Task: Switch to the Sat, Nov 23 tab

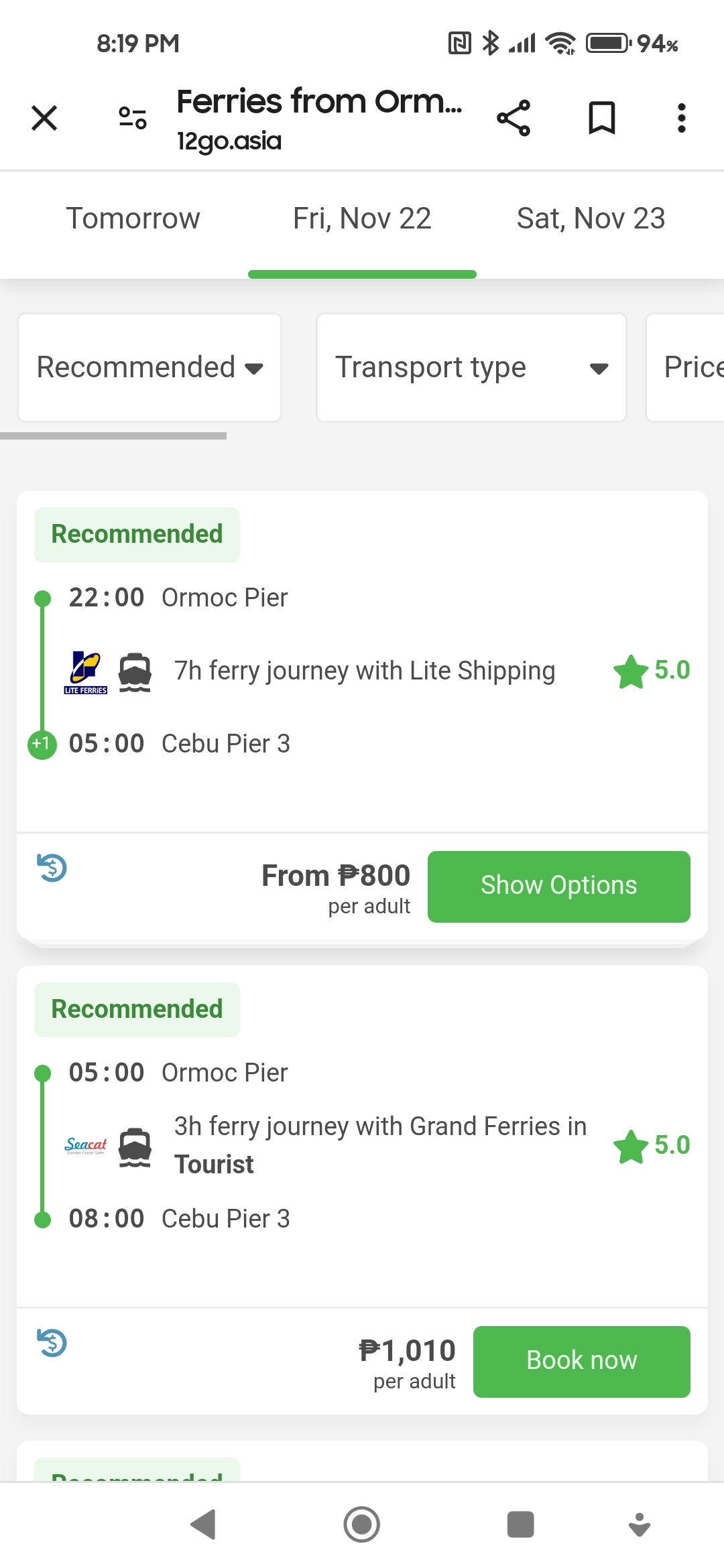Action: pos(591,218)
